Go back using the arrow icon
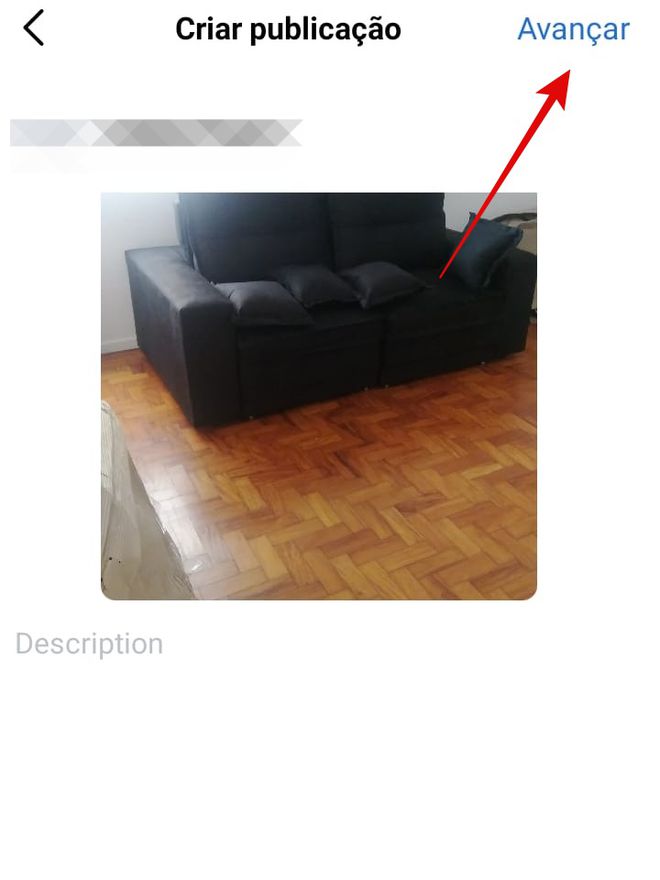The height and width of the screenshot is (880, 660). point(34,29)
